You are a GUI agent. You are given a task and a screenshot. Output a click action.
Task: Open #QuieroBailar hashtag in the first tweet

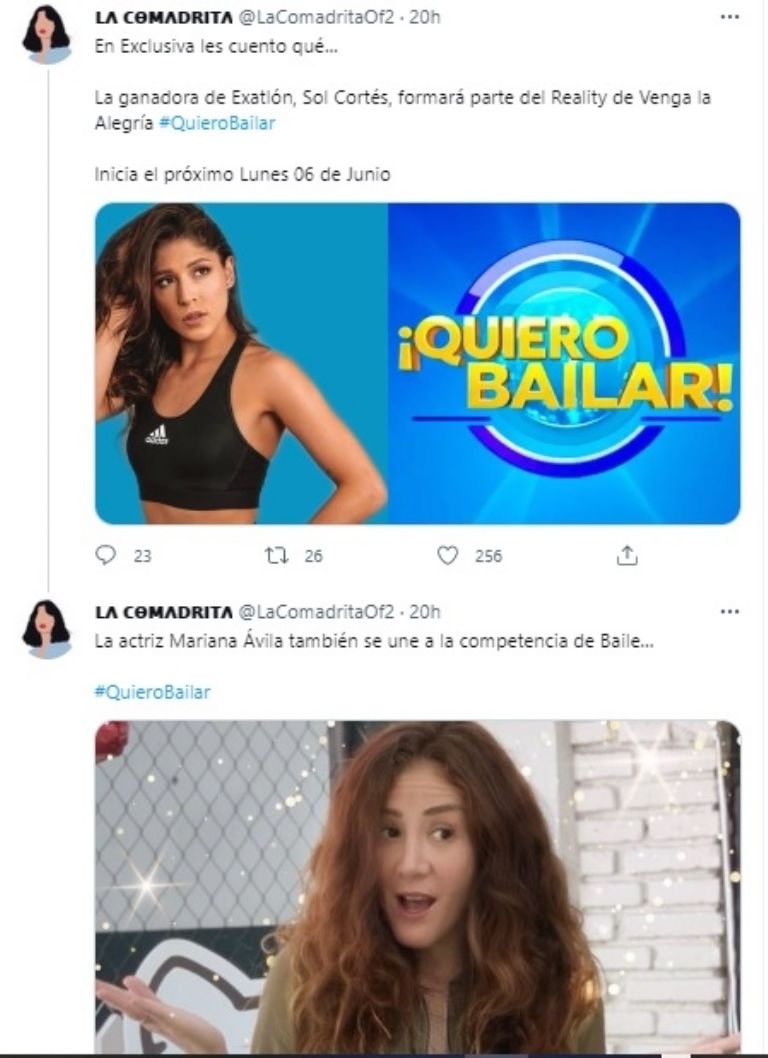217,124
